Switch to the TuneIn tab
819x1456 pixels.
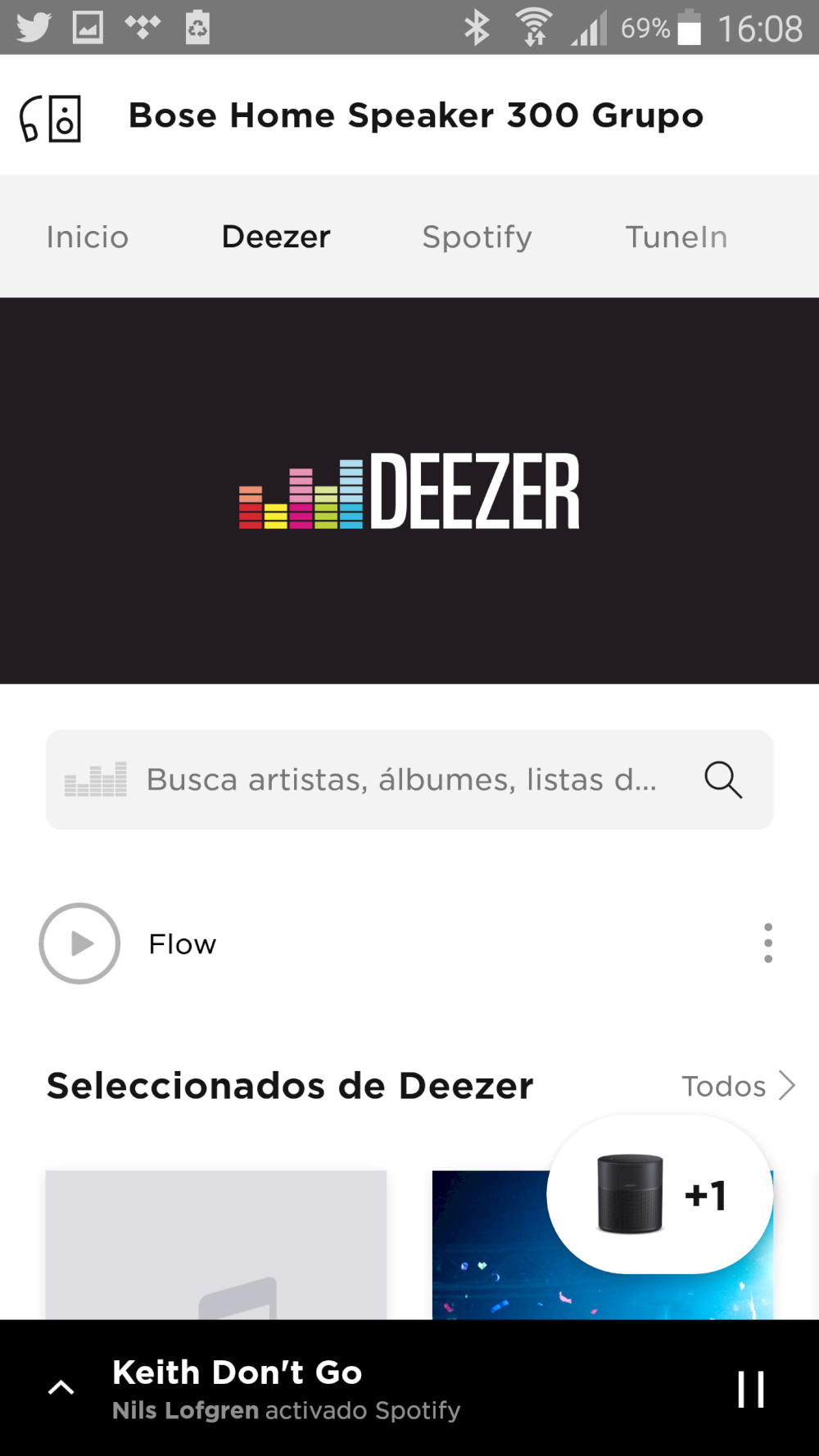676,237
